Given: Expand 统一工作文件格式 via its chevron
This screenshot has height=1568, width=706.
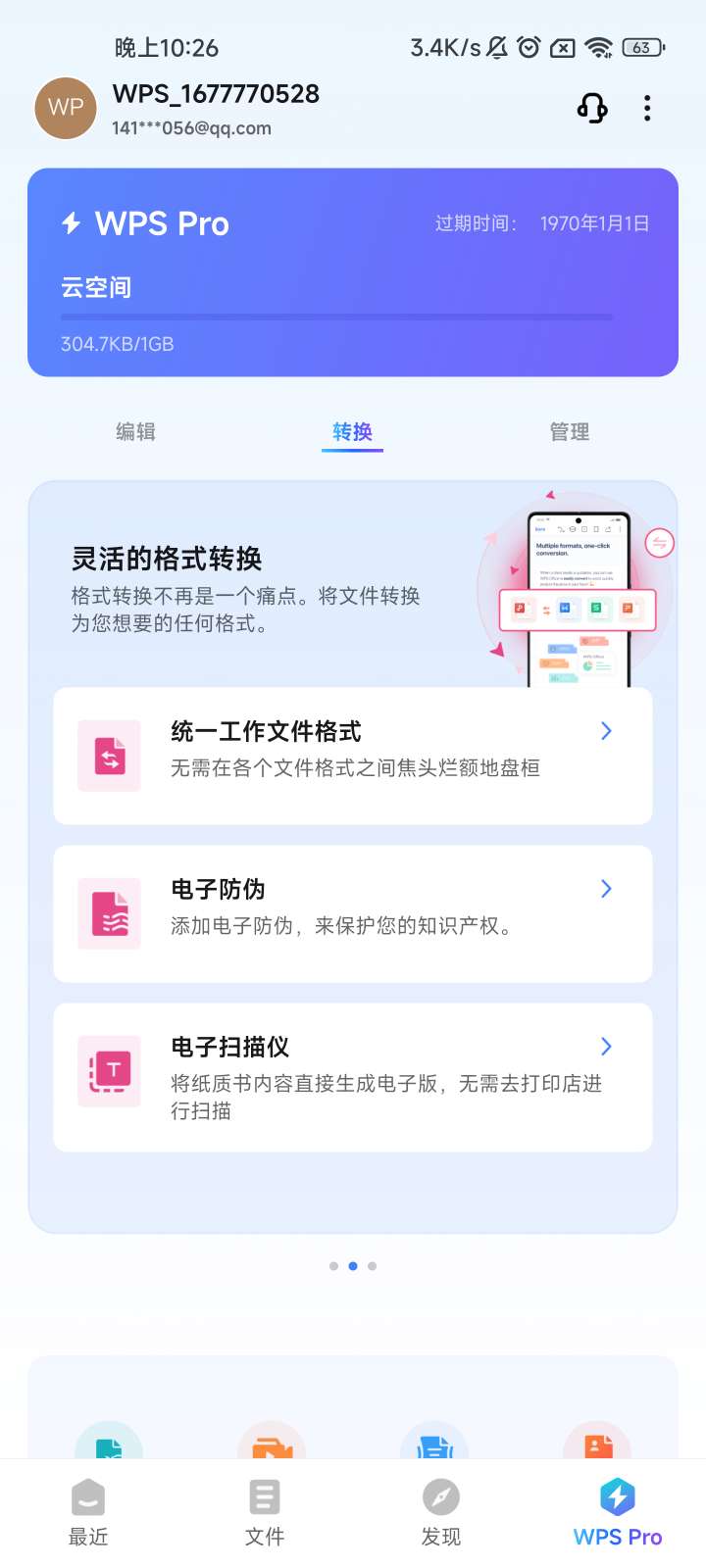Looking at the screenshot, I should pyautogui.click(x=605, y=730).
